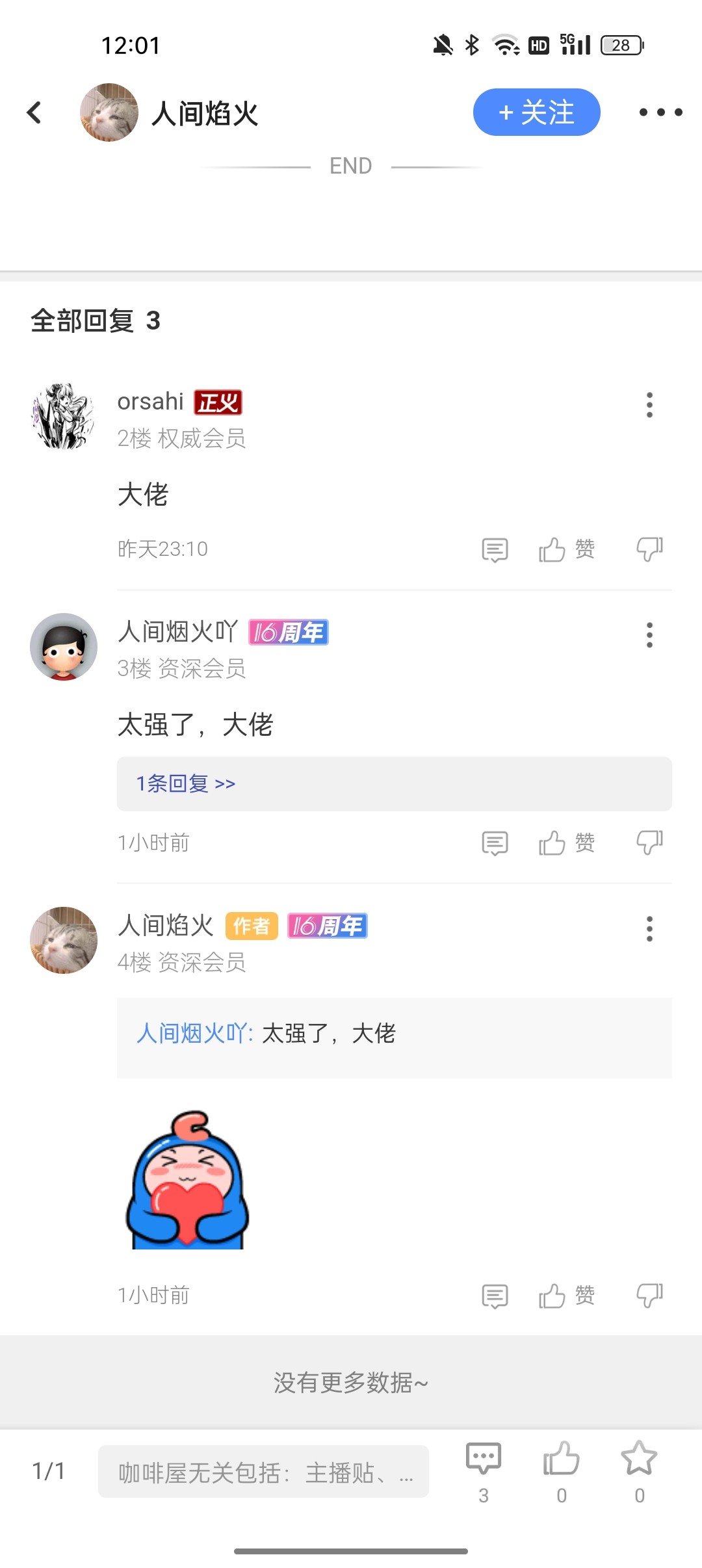Dislike orsahi's 大佬 comment
The height and width of the screenshot is (1568, 702).
tap(649, 549)
